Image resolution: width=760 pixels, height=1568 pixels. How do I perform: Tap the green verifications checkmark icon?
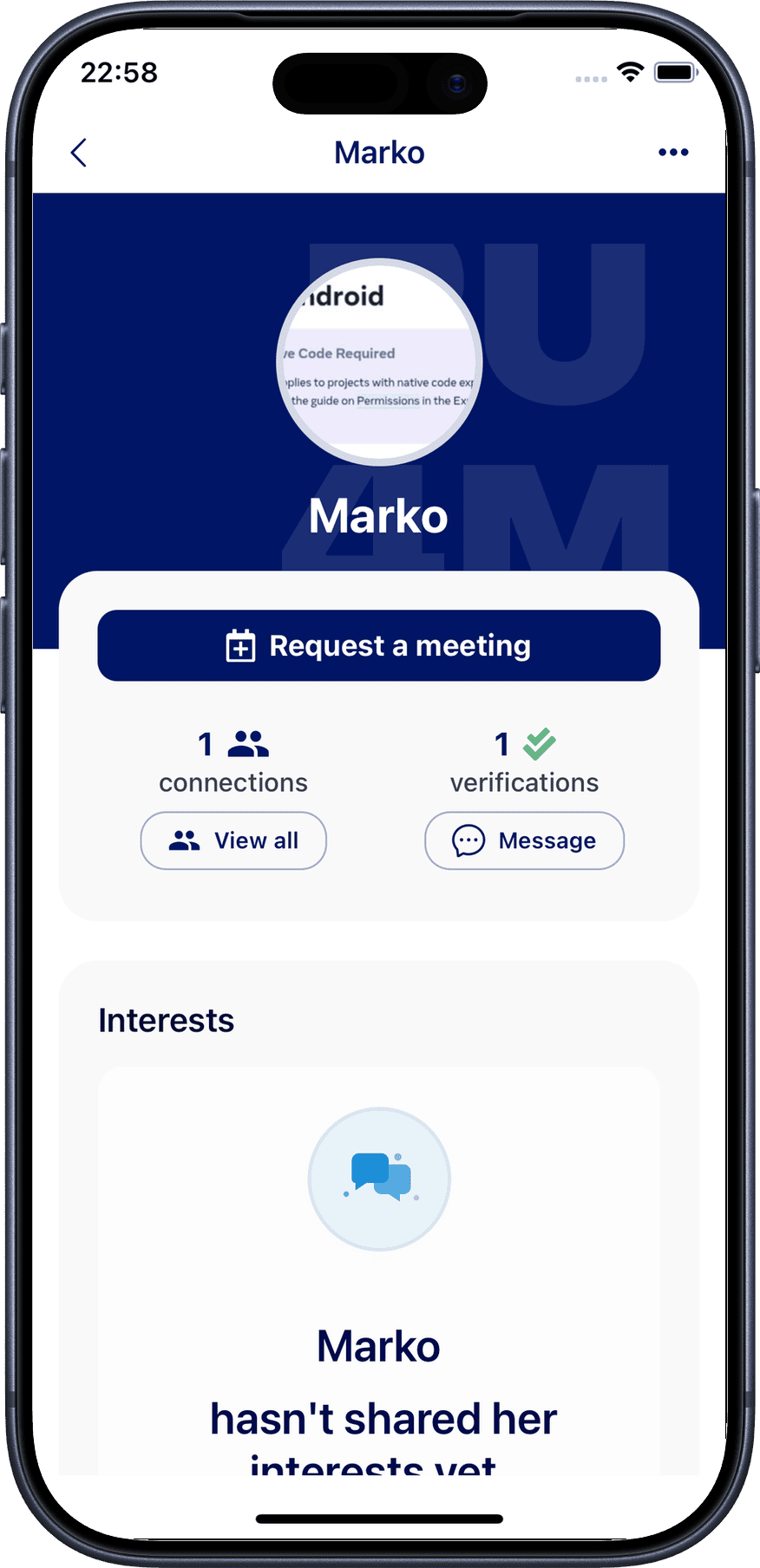536,744
